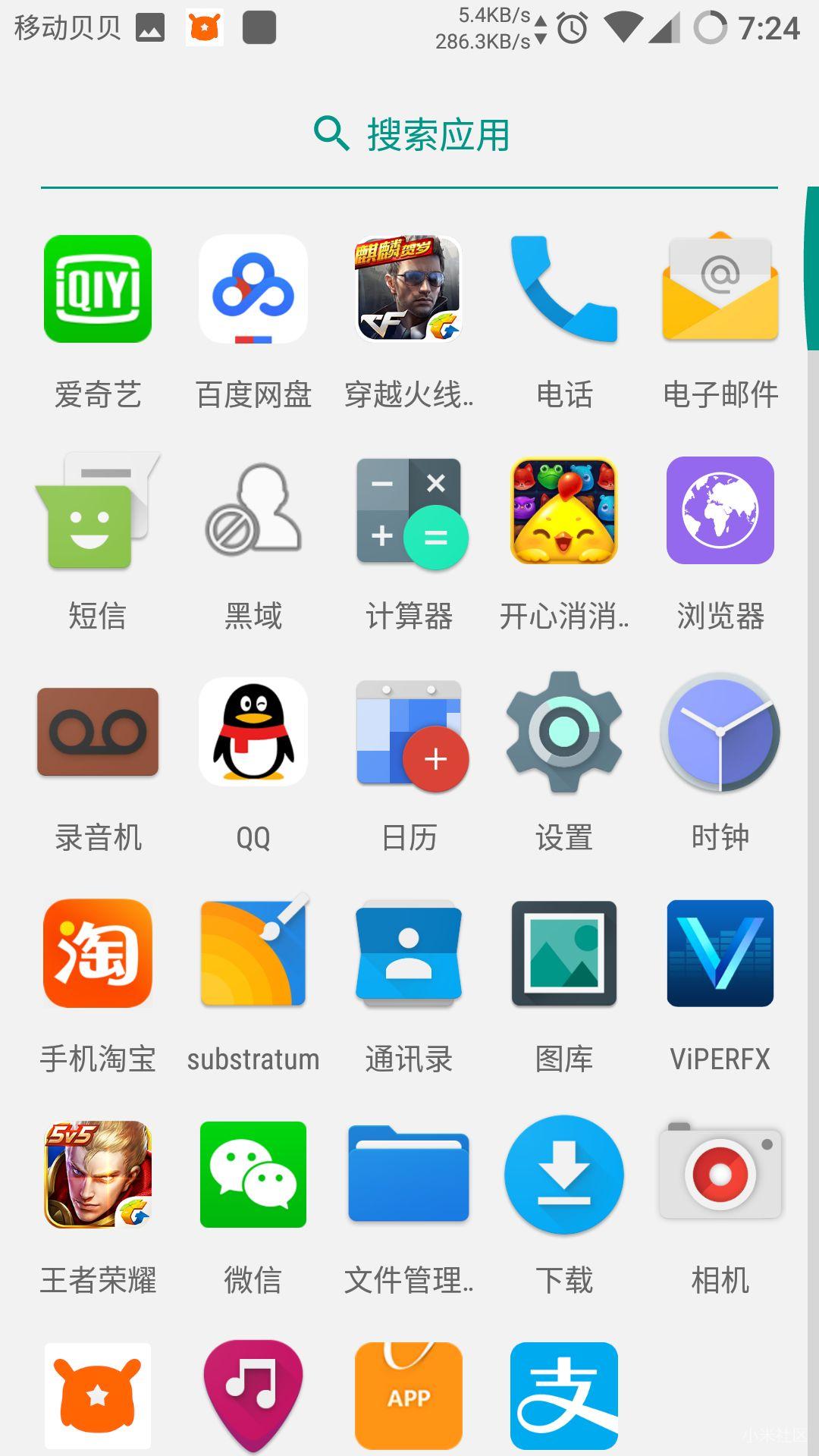Open the ViPERFX audio app
819x1456 pixels.
(720, 954)
